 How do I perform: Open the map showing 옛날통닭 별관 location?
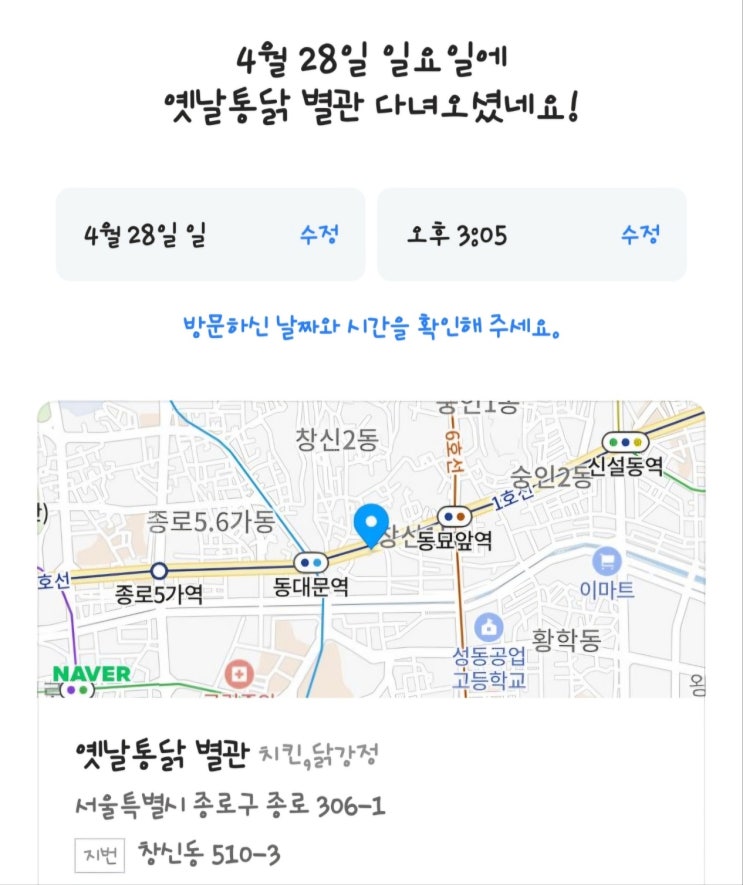(x=371, y=549)
